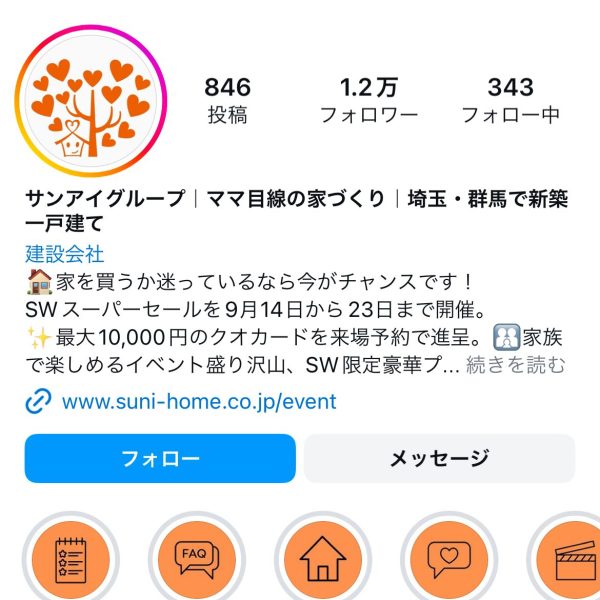
Task: Send a message via メッセージ
Action: (x=439, y=459)
